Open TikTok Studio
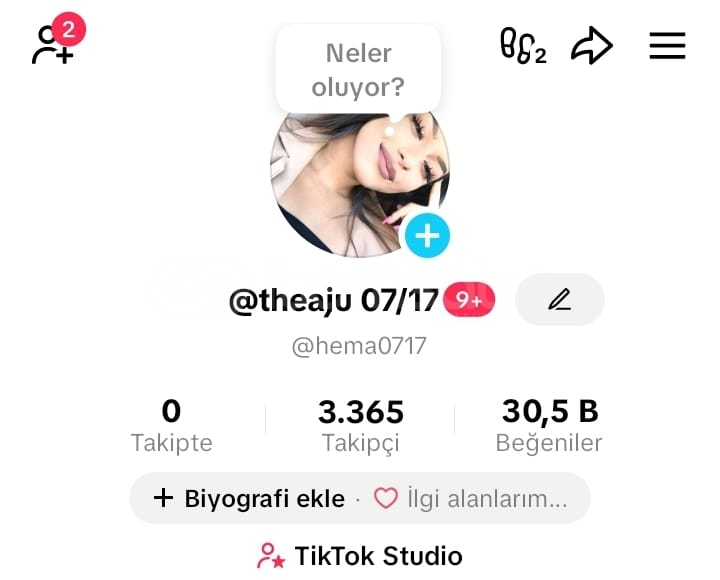Image resolution: width=720 pixels, height=580 pixels. pos(360,556)
